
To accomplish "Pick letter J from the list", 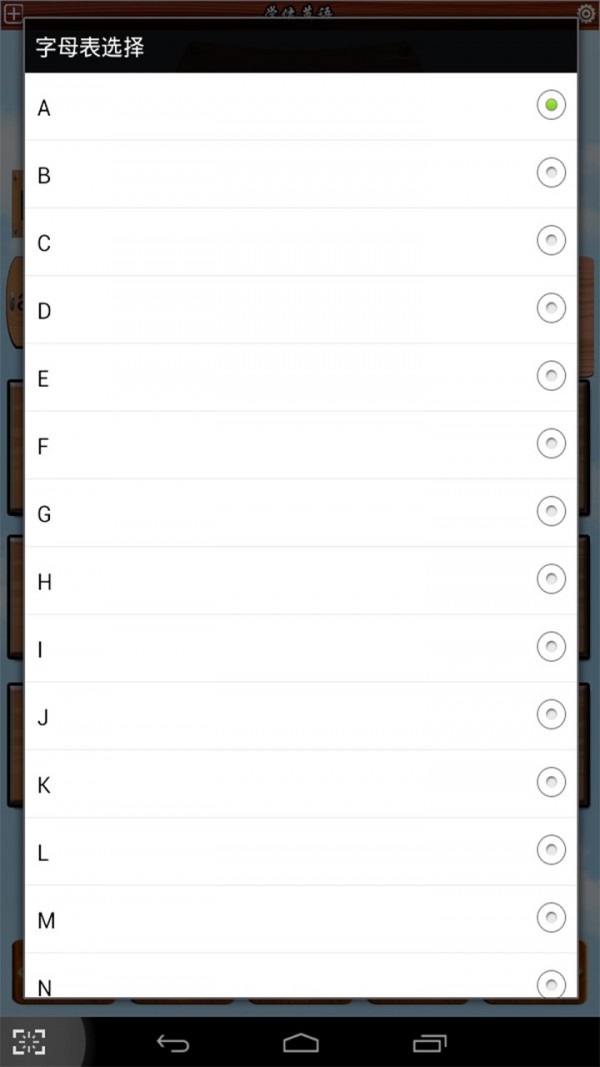I will click(301, 716).
